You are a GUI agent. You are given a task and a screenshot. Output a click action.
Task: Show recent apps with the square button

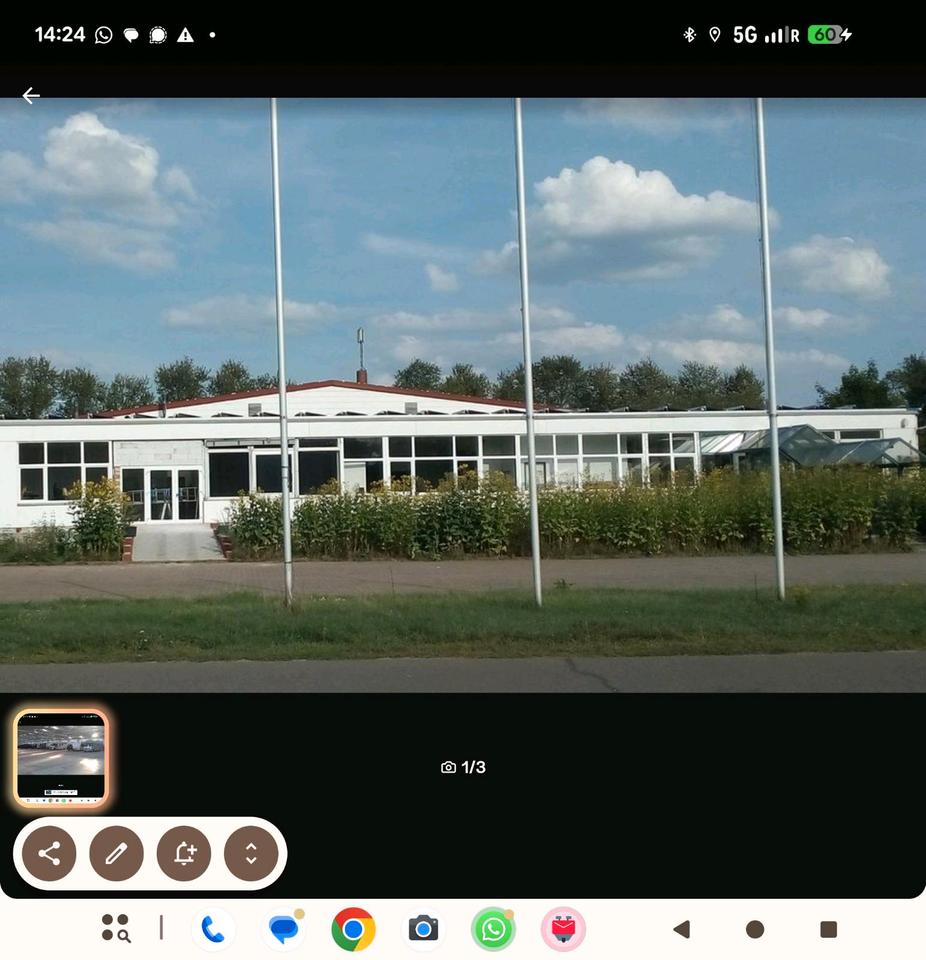point(828,929)
